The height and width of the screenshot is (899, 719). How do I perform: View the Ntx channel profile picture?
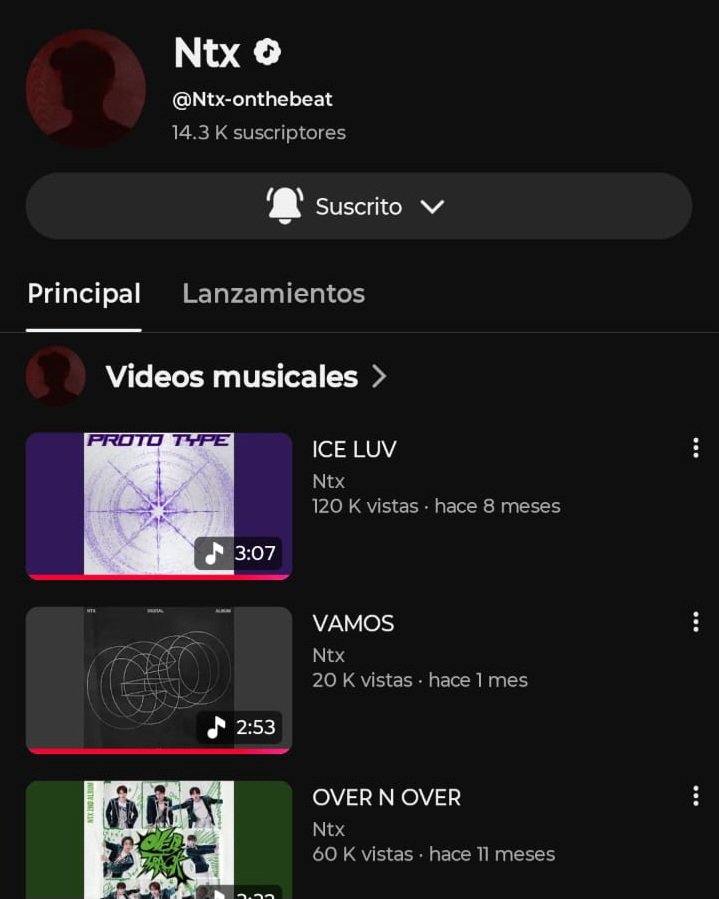(x=85, y=88)
